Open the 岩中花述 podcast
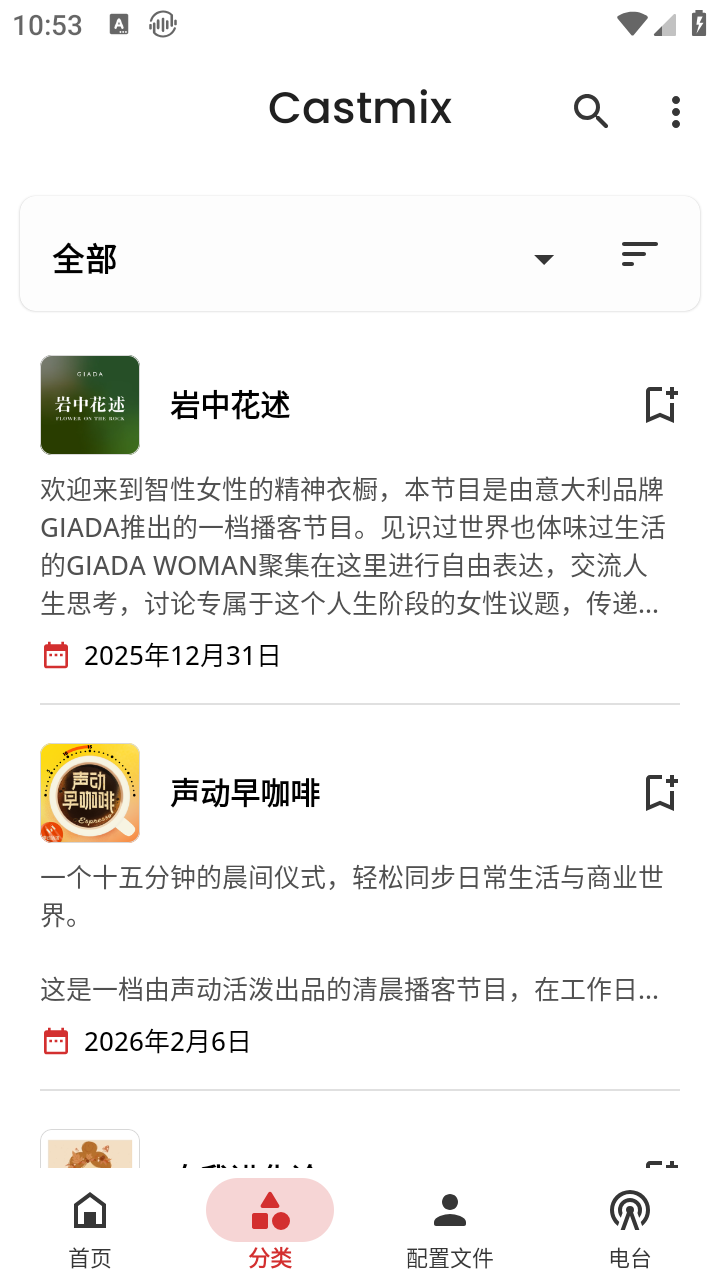 click(230, 406)
